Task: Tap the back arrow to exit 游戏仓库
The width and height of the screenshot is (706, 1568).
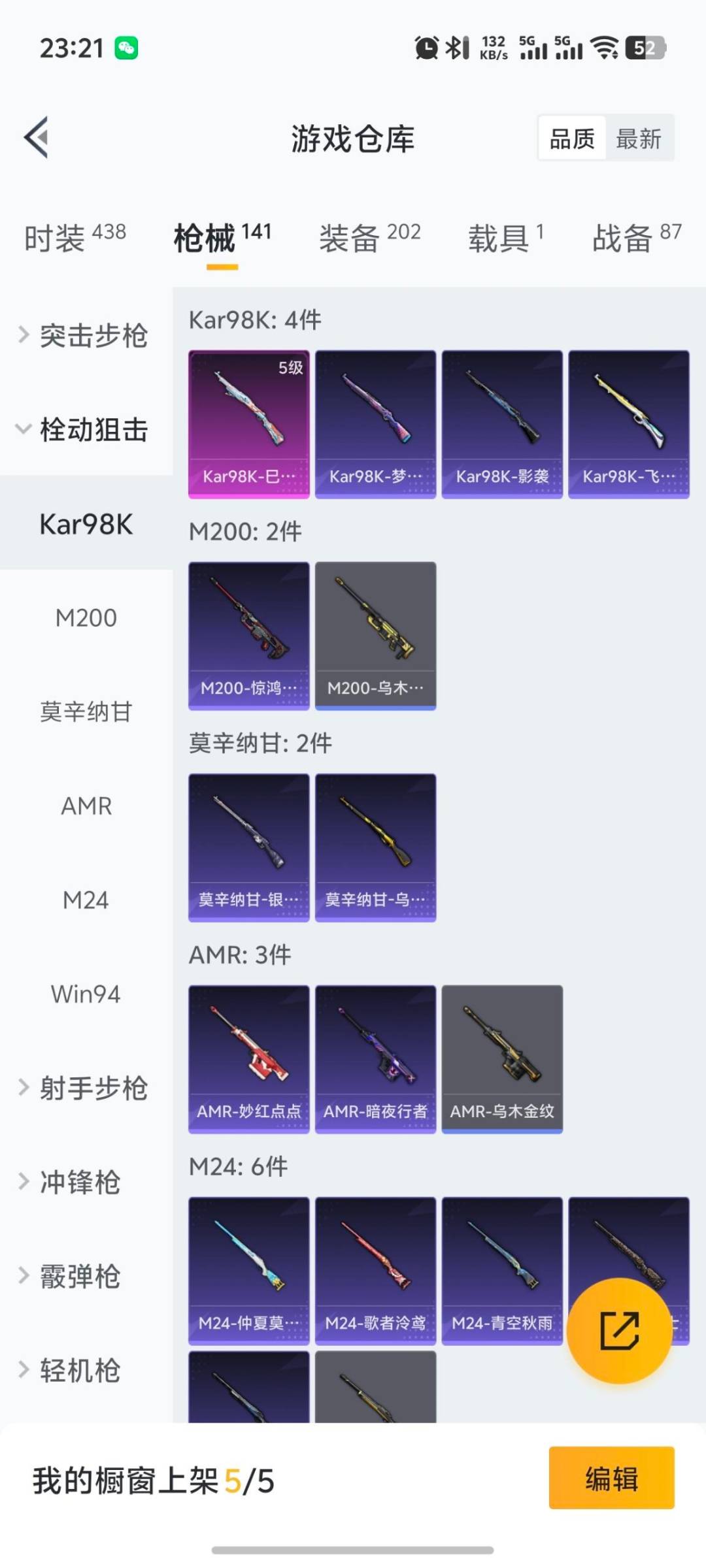Action: point(37,137)
